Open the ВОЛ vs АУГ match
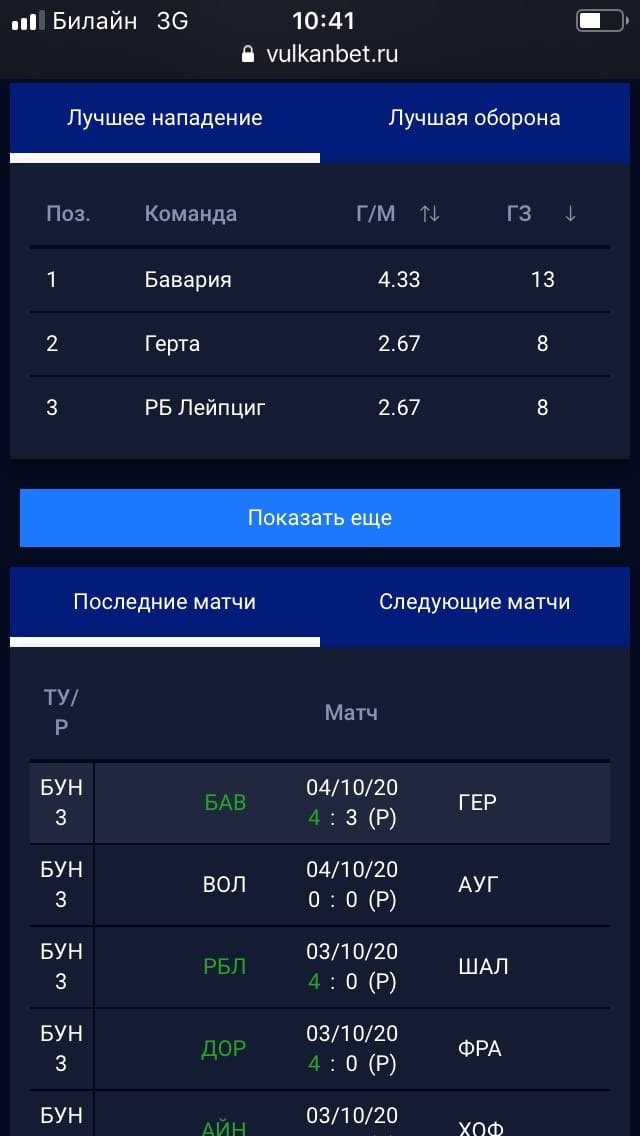Screen dimensions: 640x1136 (x=351, y=885)
